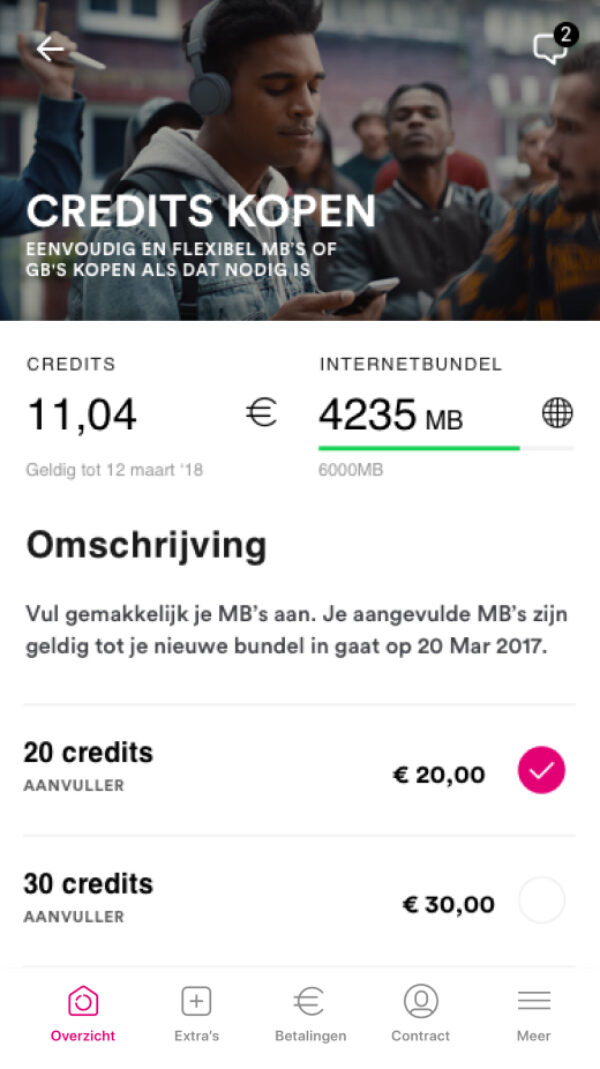Switch to the Betalingen tab
600x1069 pixels.
[x=310, y=1012]
